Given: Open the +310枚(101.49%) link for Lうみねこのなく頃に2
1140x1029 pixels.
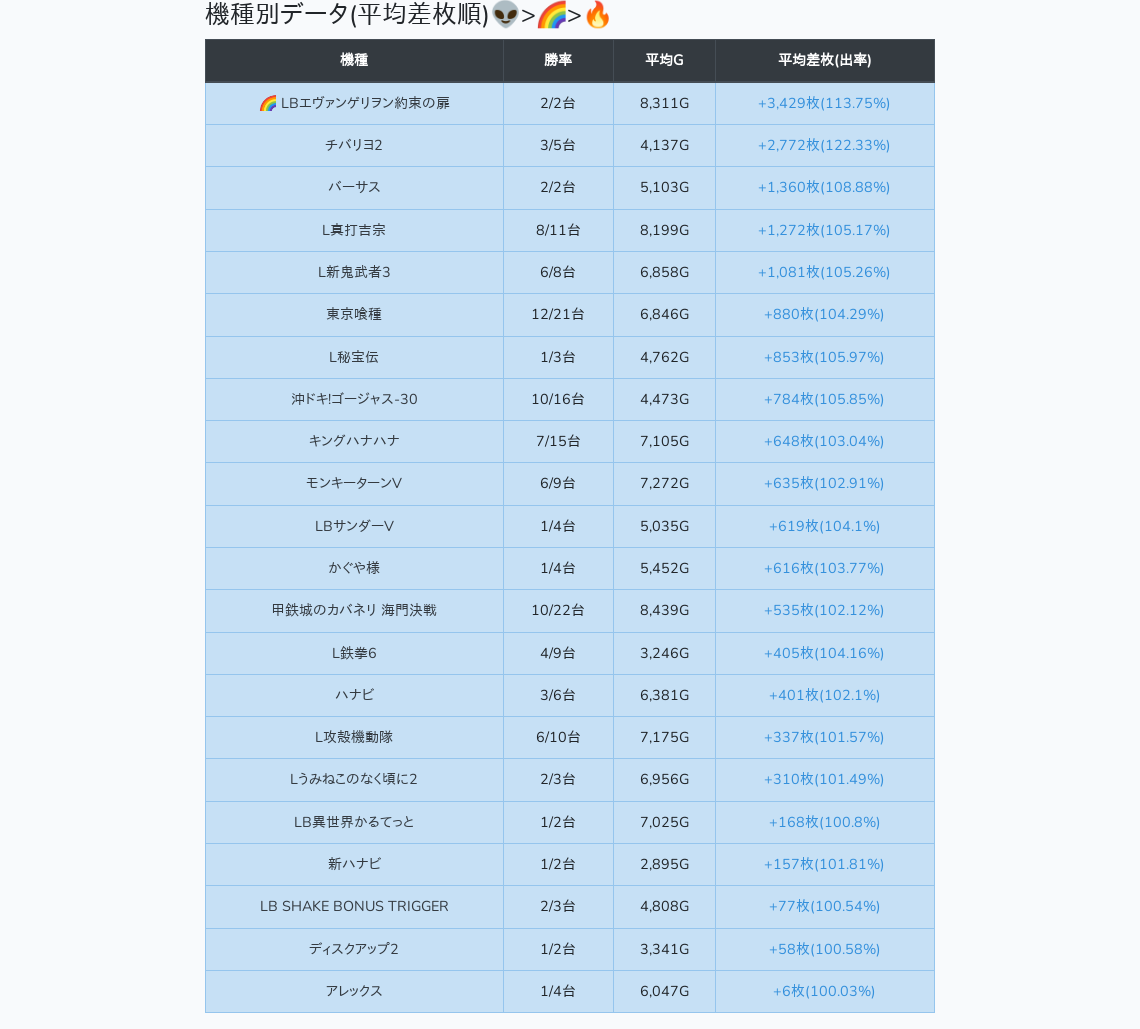Looking at the screenshot, I should pyautogui.click(x=823, y=779).
